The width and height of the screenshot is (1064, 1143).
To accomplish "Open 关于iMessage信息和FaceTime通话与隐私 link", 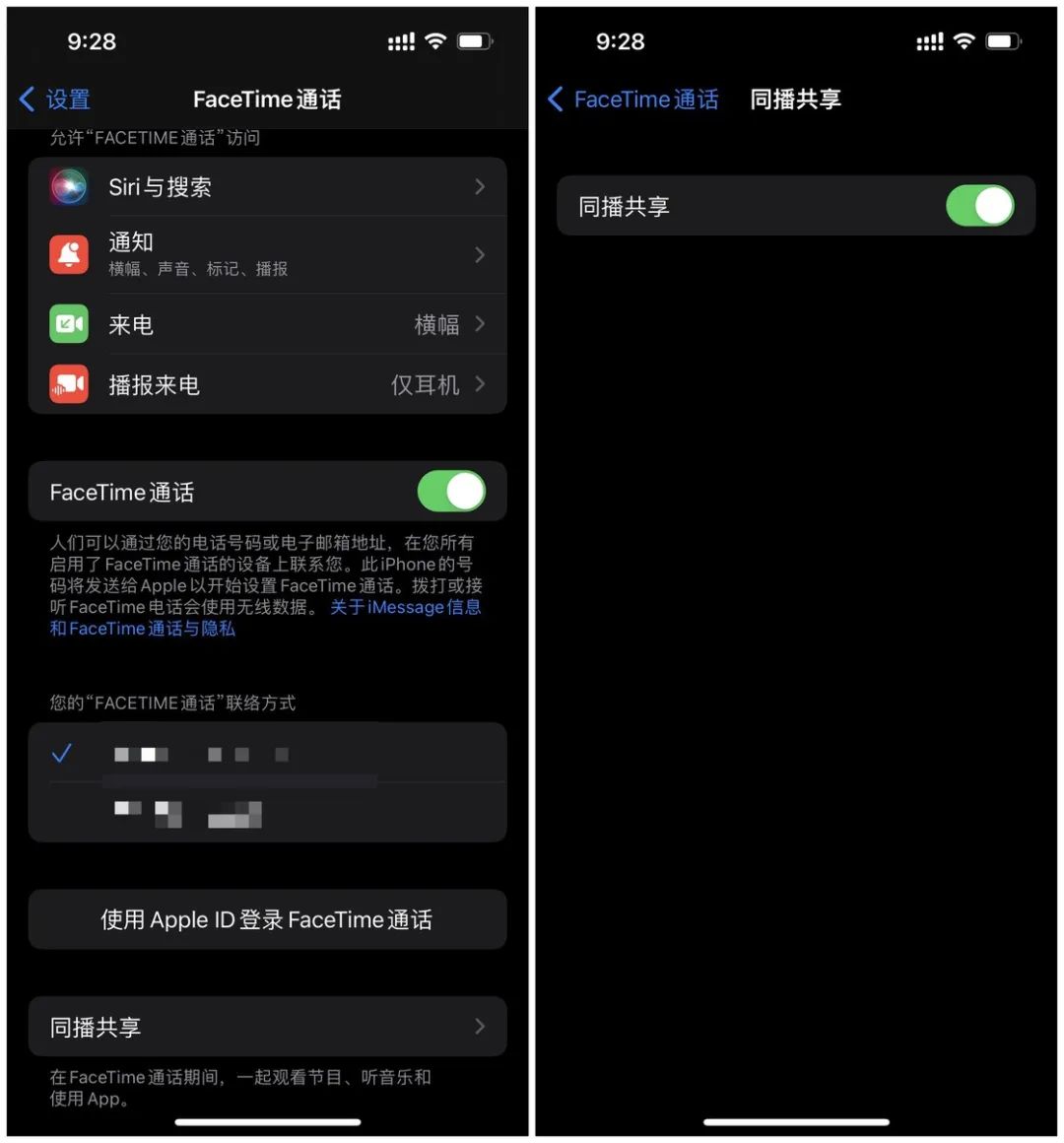I will [x=405, y=608].
